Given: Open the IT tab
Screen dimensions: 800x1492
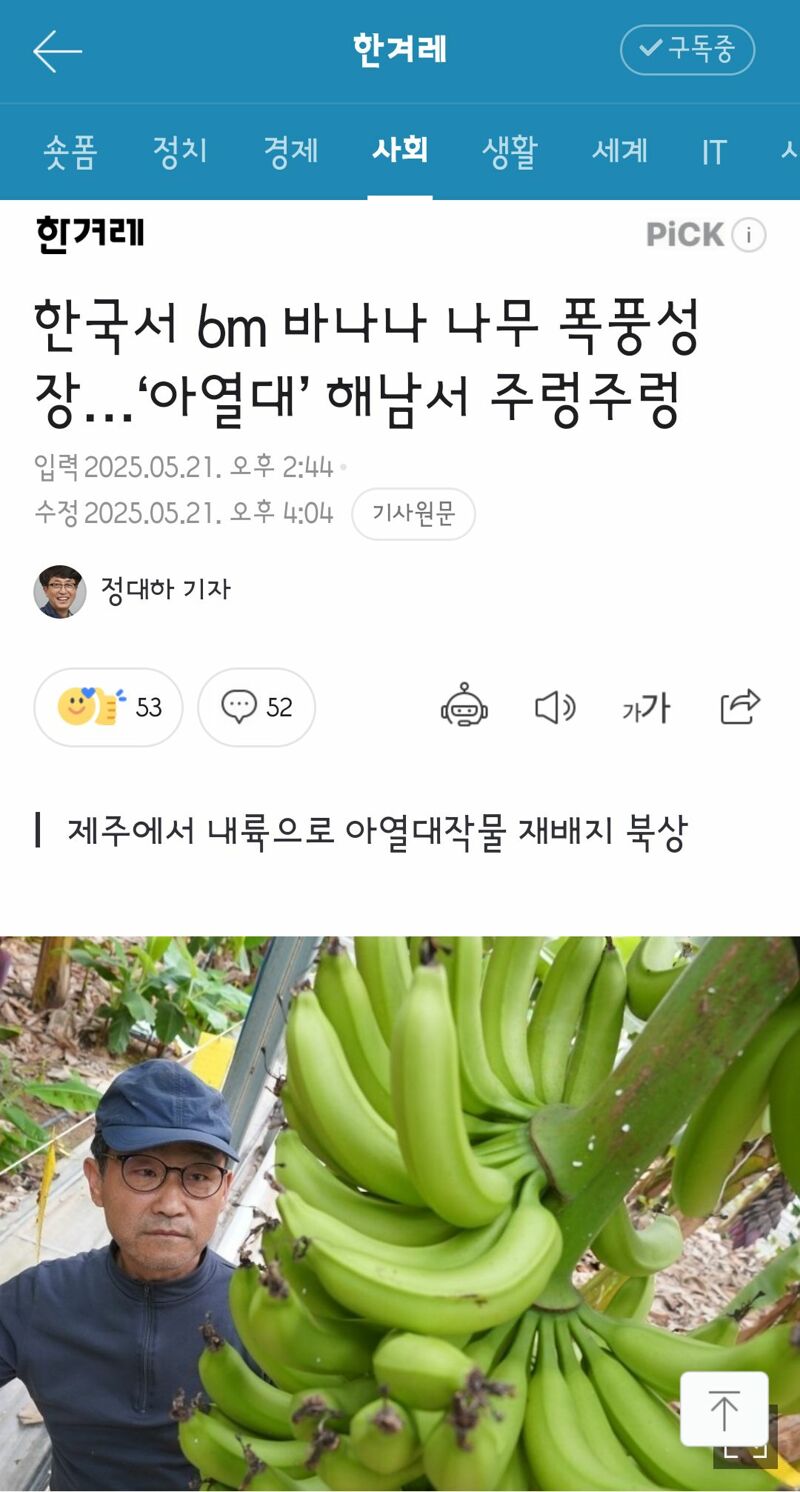Looking at the screenshot, I should [713, 151].
